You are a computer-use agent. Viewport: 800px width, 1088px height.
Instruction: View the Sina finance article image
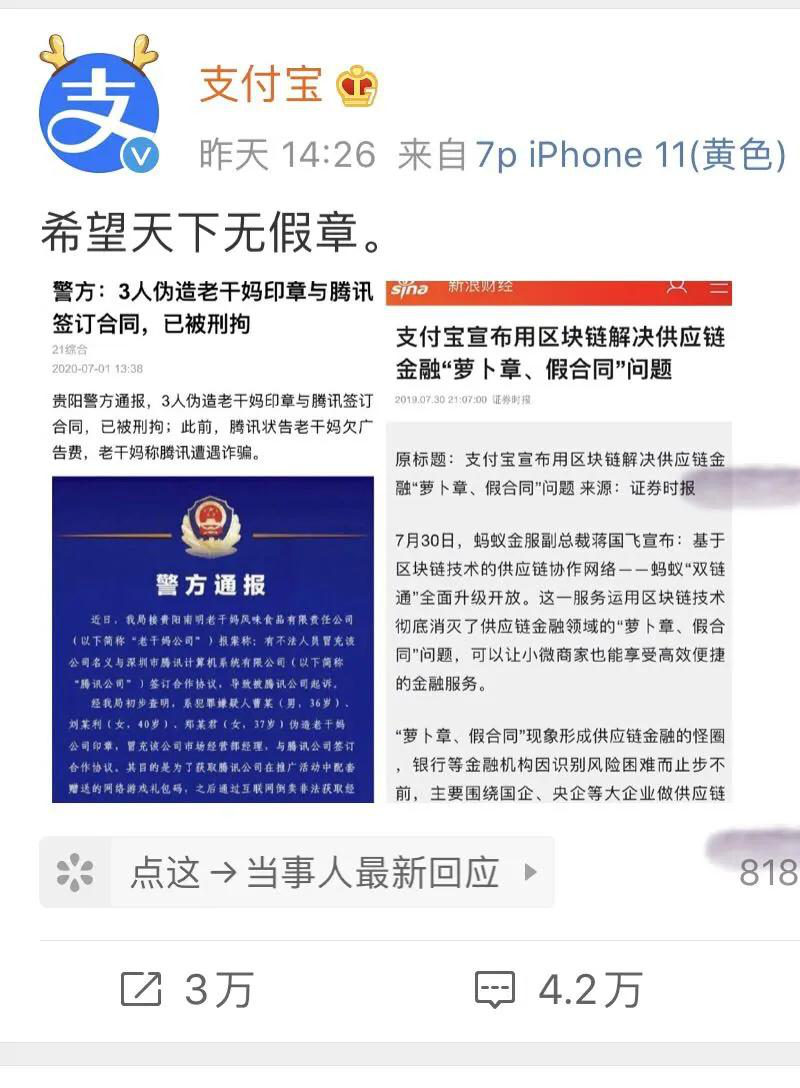tap(558, 542)
